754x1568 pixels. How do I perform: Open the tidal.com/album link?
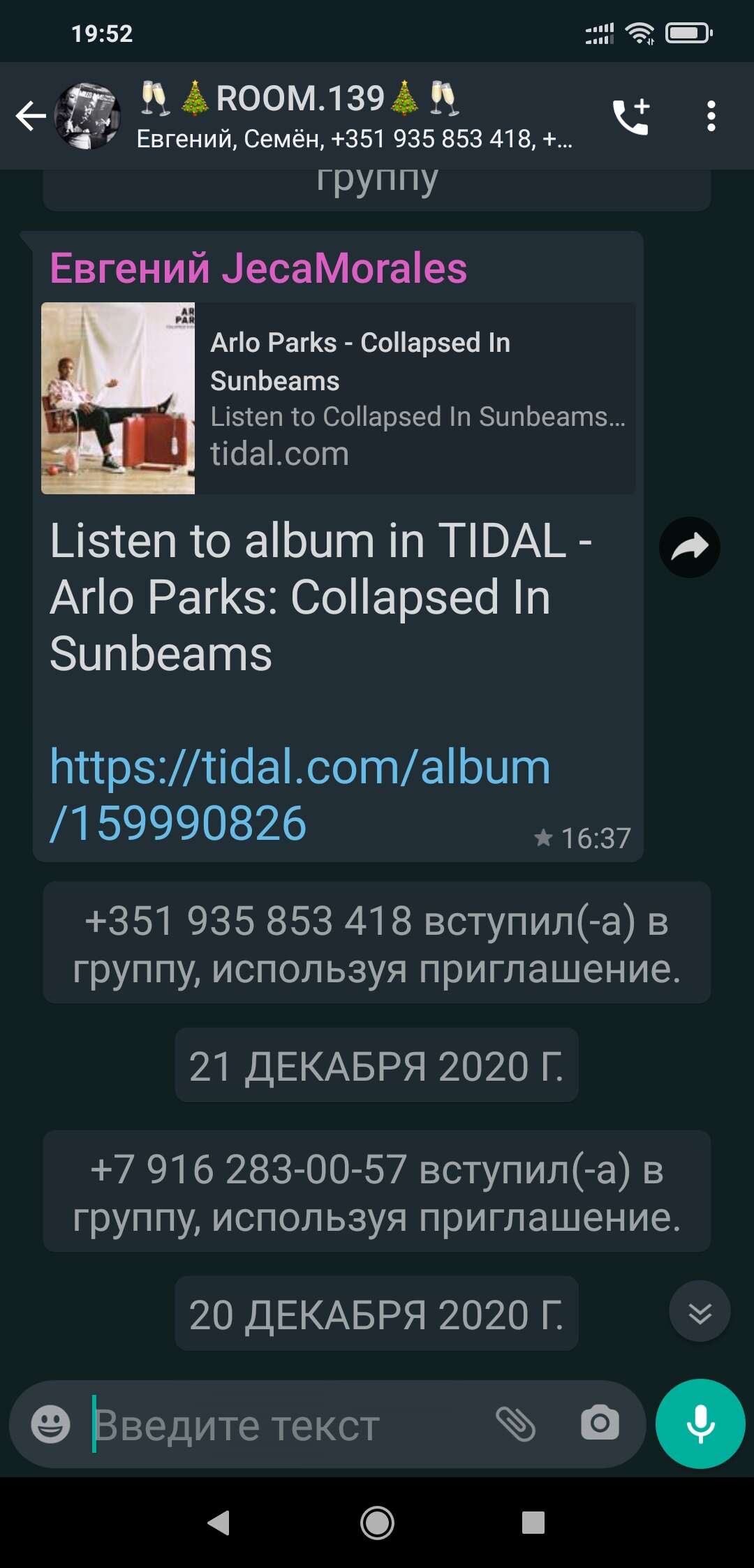pos(300,794)
